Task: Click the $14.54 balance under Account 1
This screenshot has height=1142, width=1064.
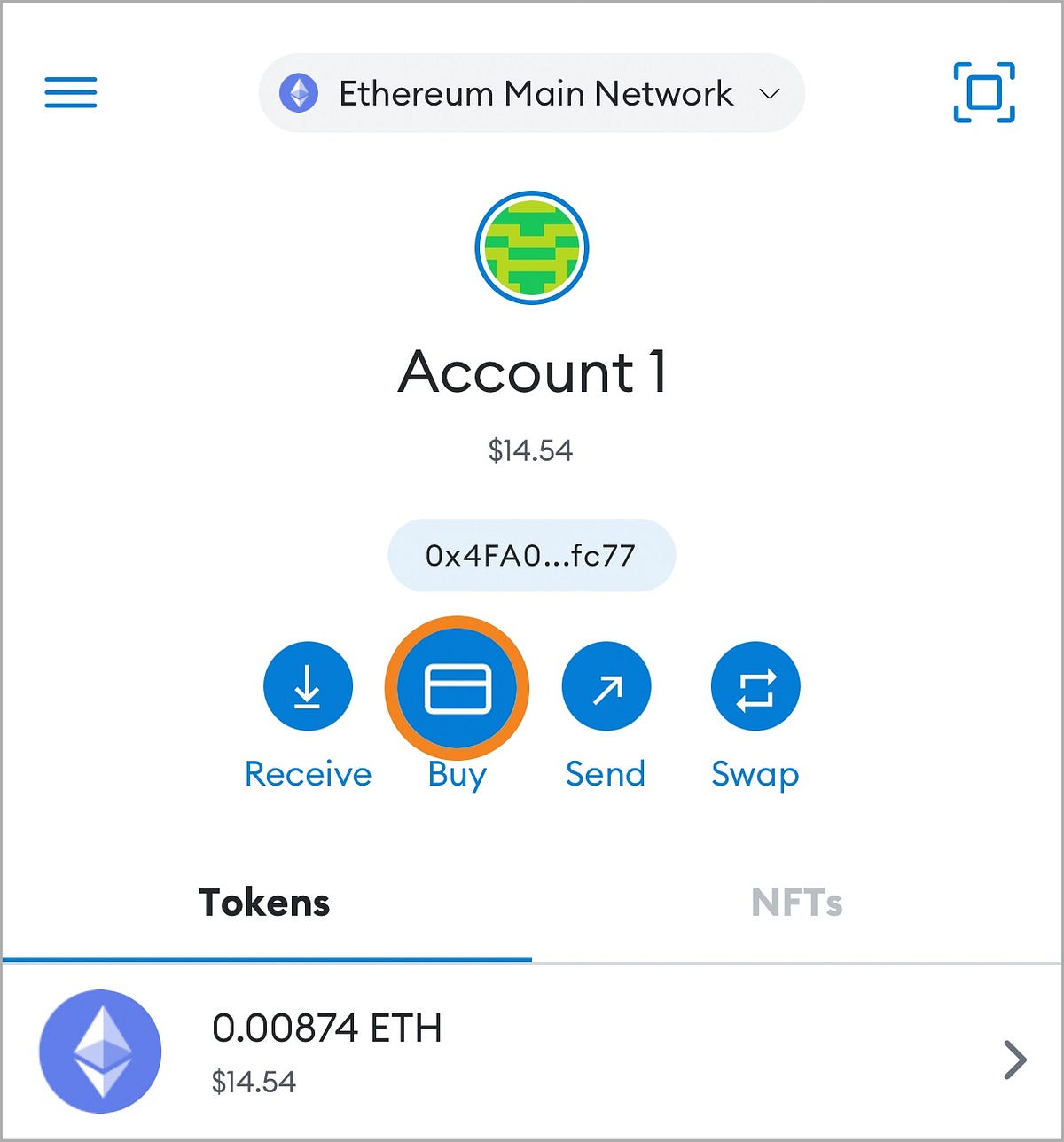Action: (530, 450)
